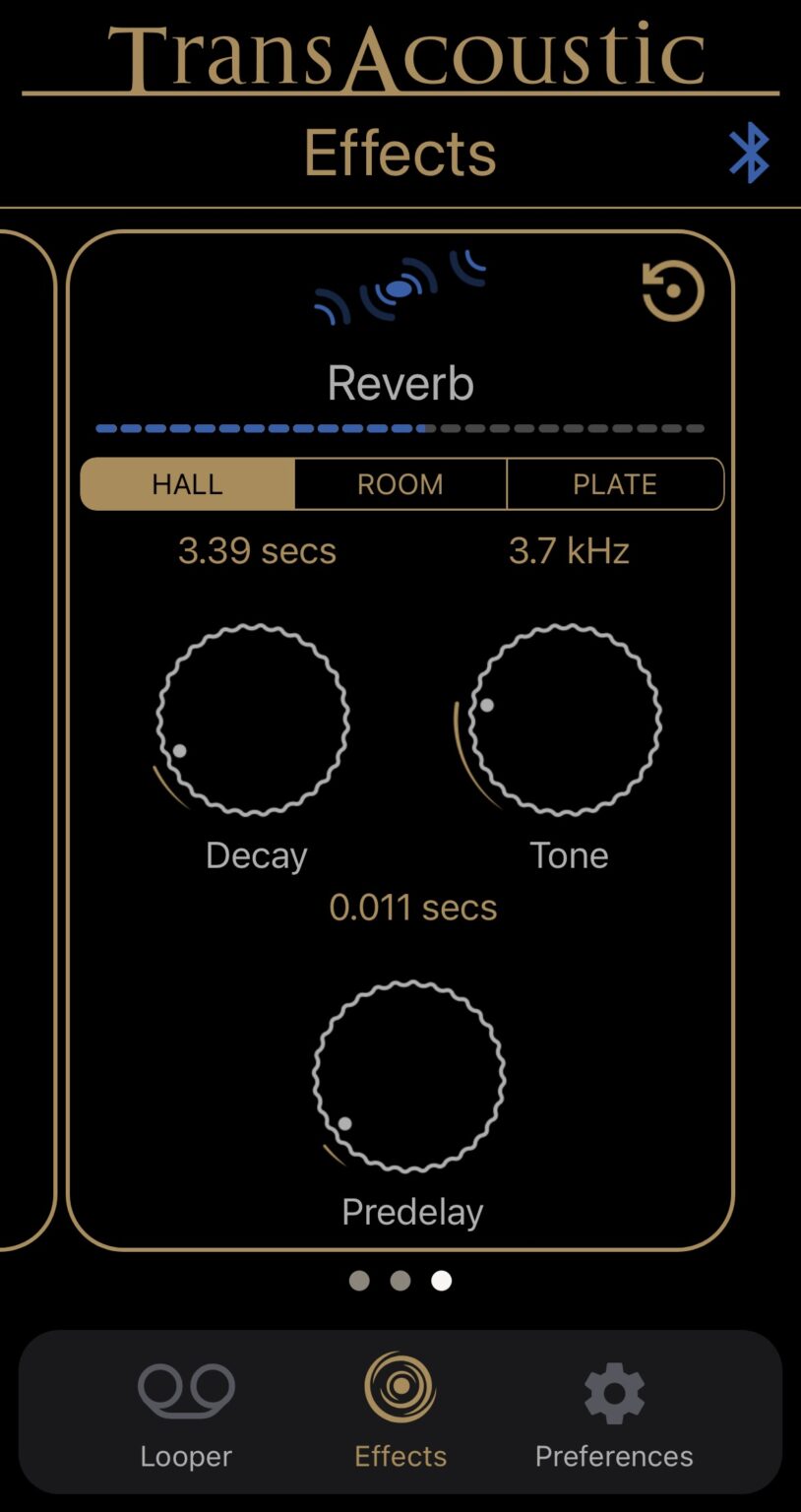Tap the 3.39 secs decay value
Image resolution: width=801 pixels, height=1512 pixels.
click(256, 550)
